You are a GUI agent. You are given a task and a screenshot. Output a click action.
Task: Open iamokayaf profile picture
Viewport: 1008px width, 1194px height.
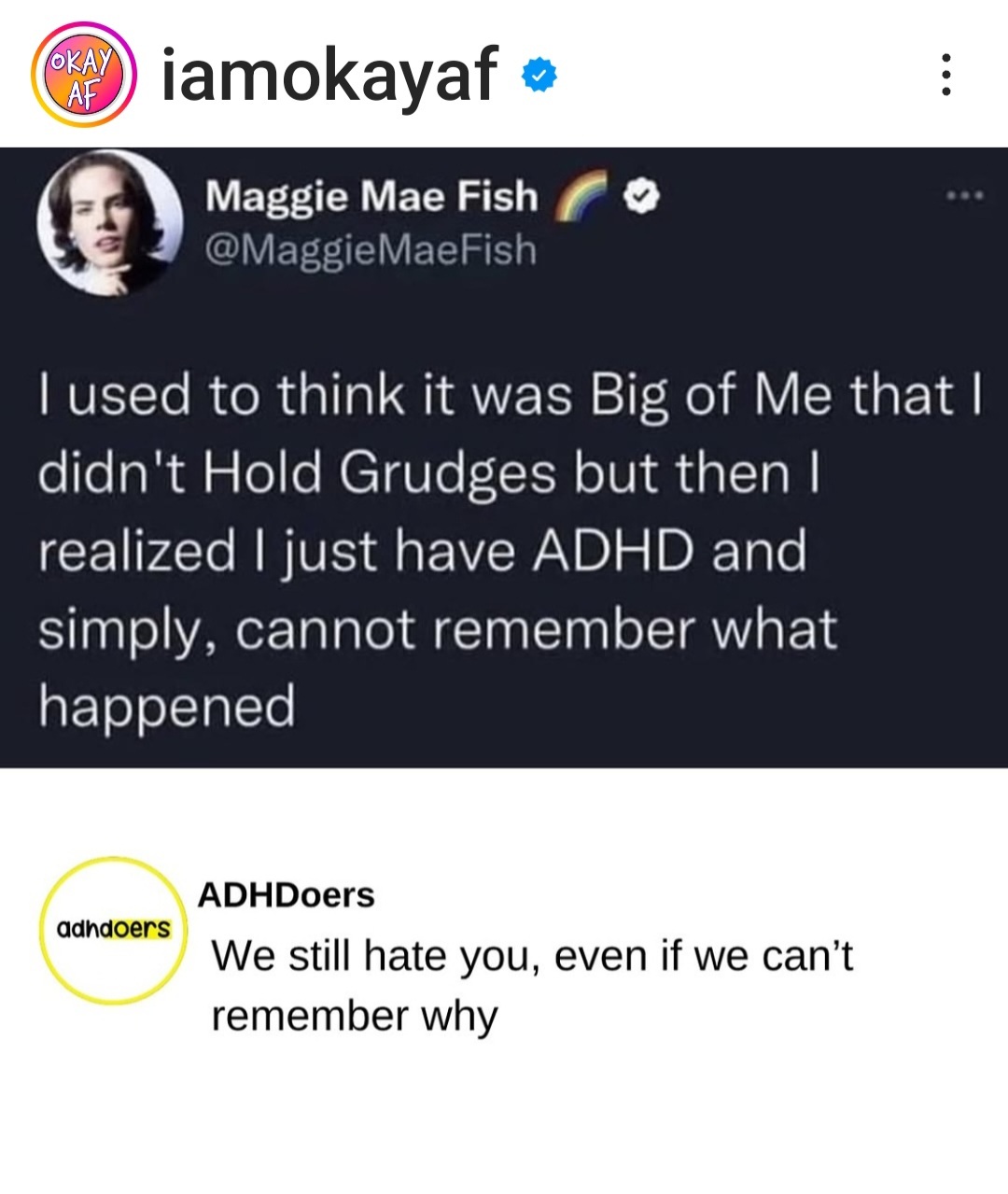(84, 75)
